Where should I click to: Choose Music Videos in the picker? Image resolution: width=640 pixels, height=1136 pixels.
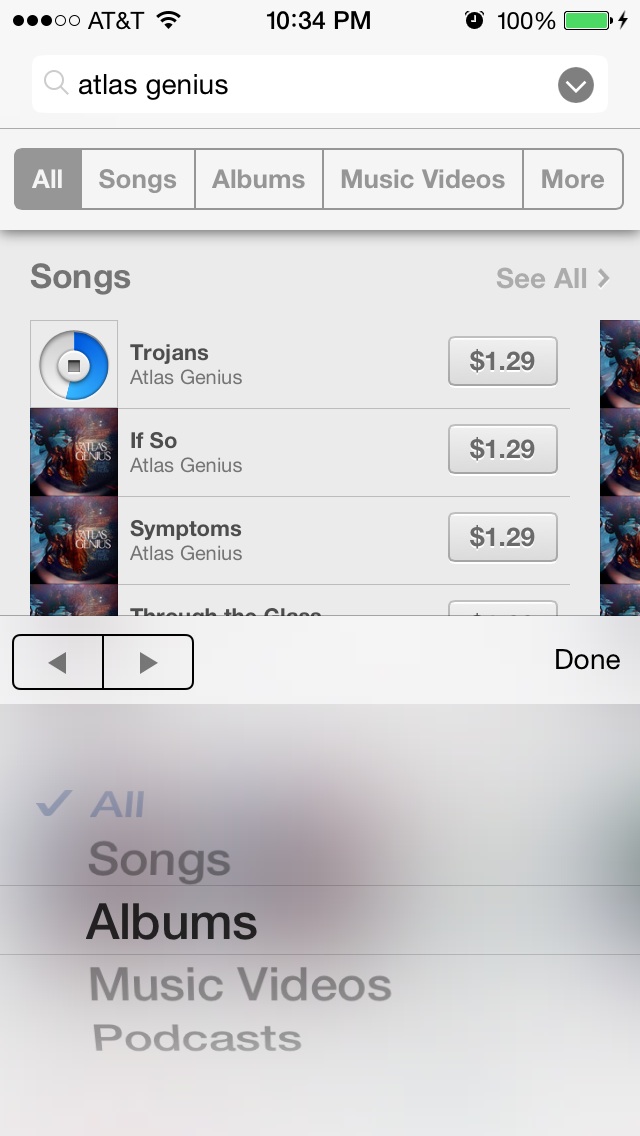[240, 985]
